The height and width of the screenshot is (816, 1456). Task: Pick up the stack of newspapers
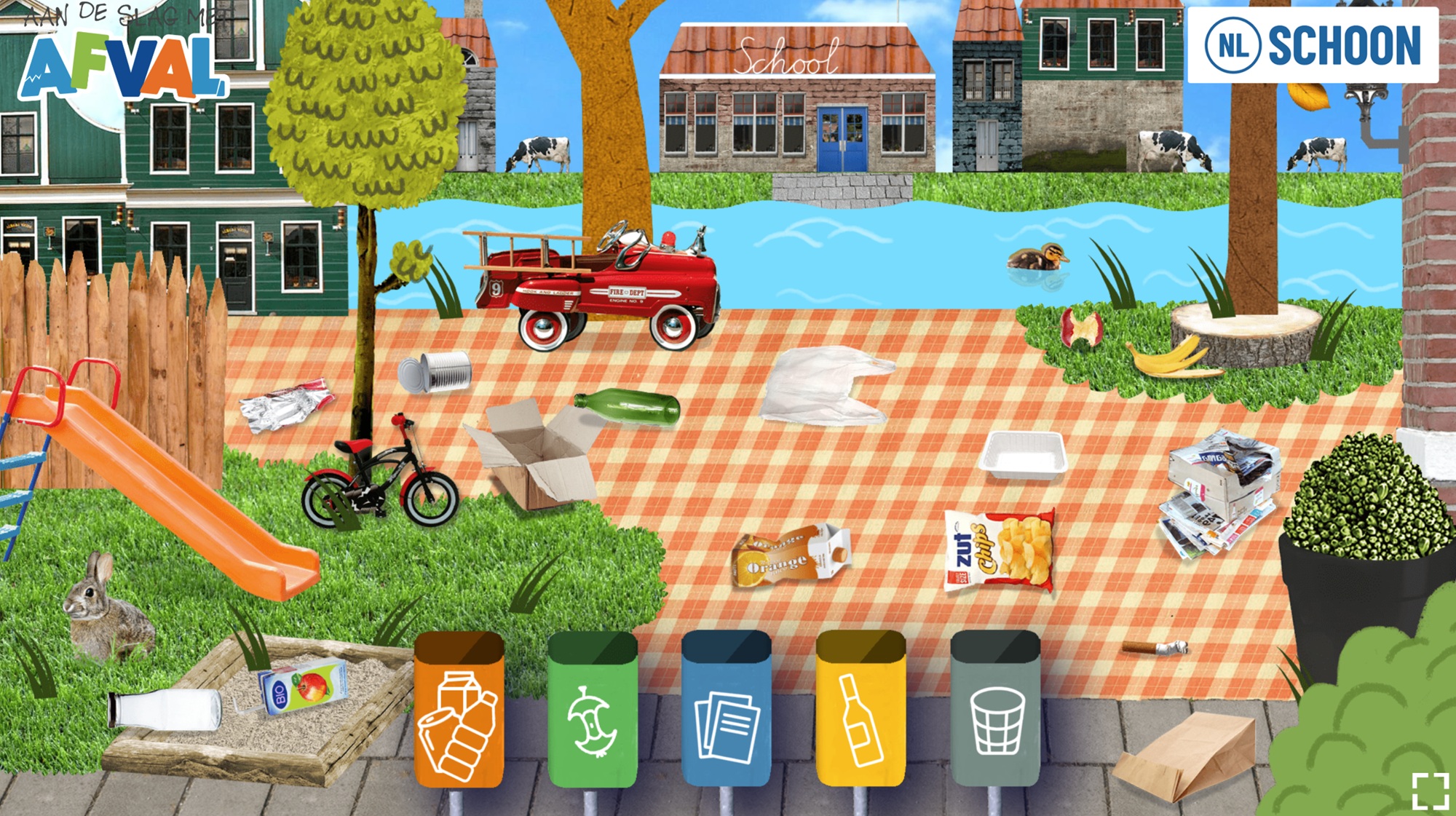tap(1218, 494)
